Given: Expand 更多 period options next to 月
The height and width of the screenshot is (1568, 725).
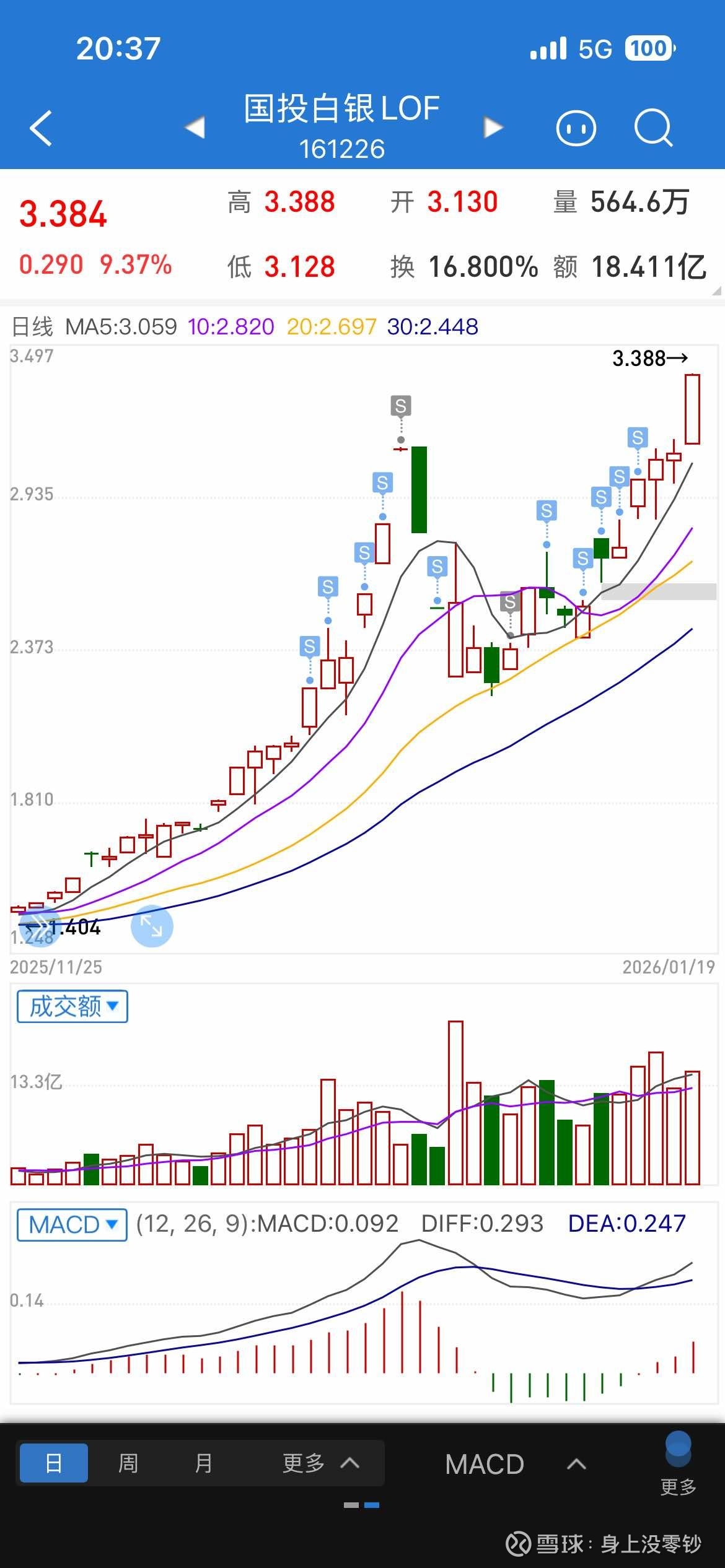Looking at the screenshot, I should click(320, 1463).
